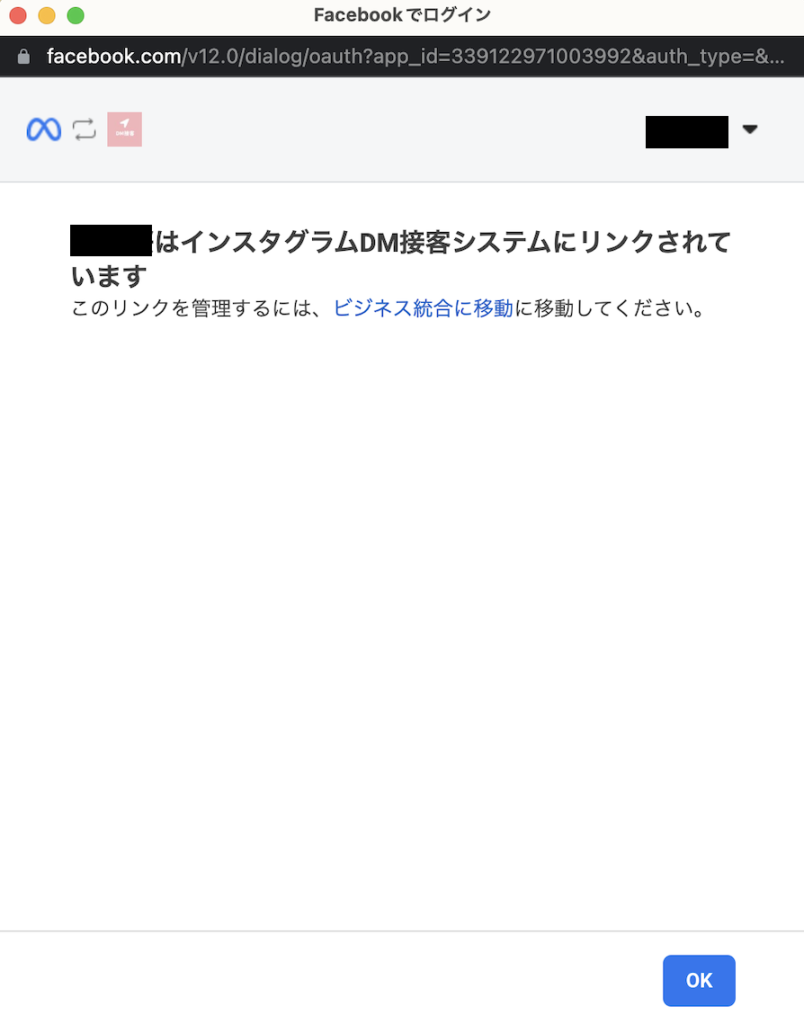Viewport: 804px width, 1024px height.
Task: Close the Facebook login window
Action: pos(18,16)
